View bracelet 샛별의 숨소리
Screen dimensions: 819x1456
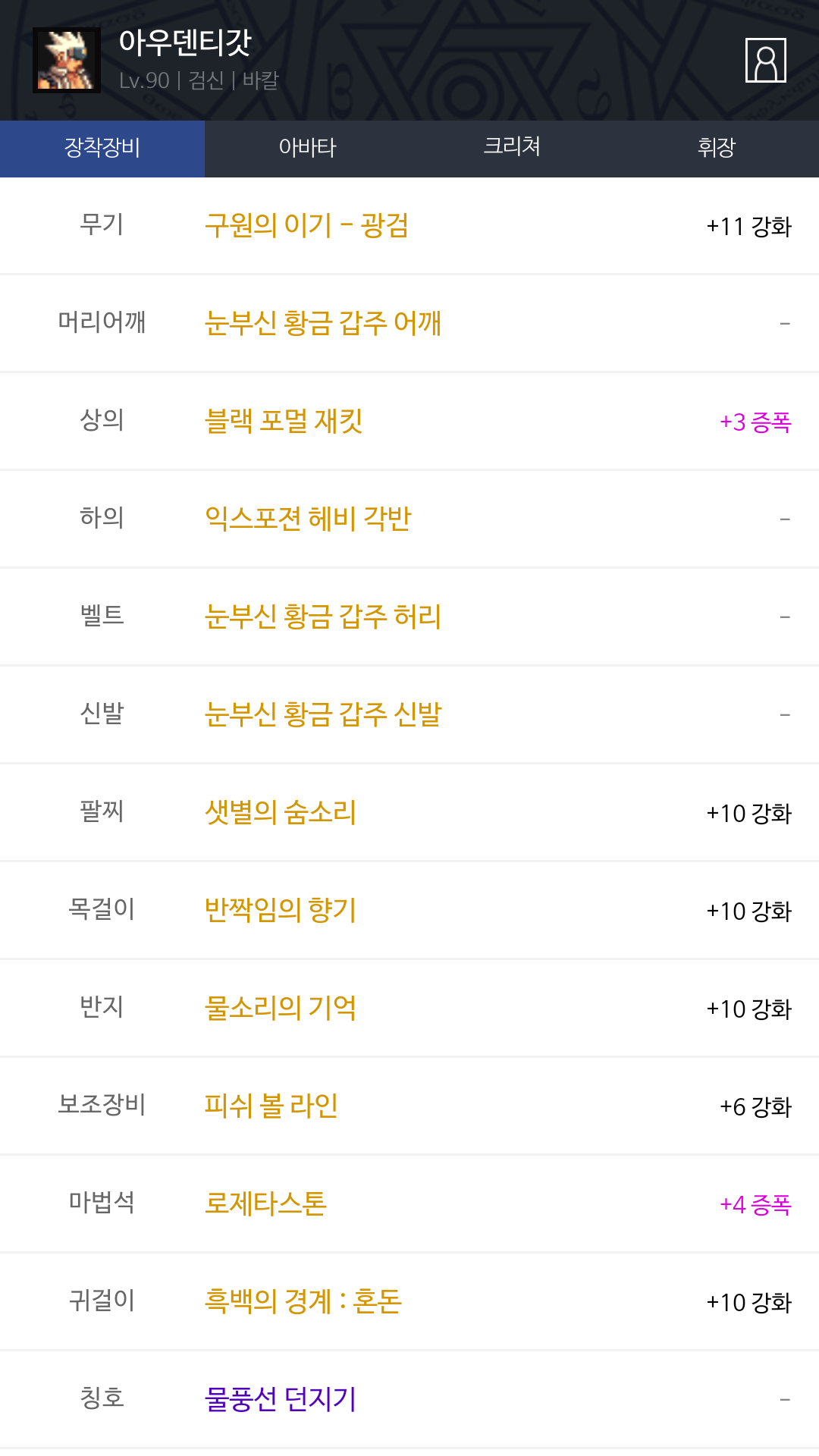tap(281, 812)
